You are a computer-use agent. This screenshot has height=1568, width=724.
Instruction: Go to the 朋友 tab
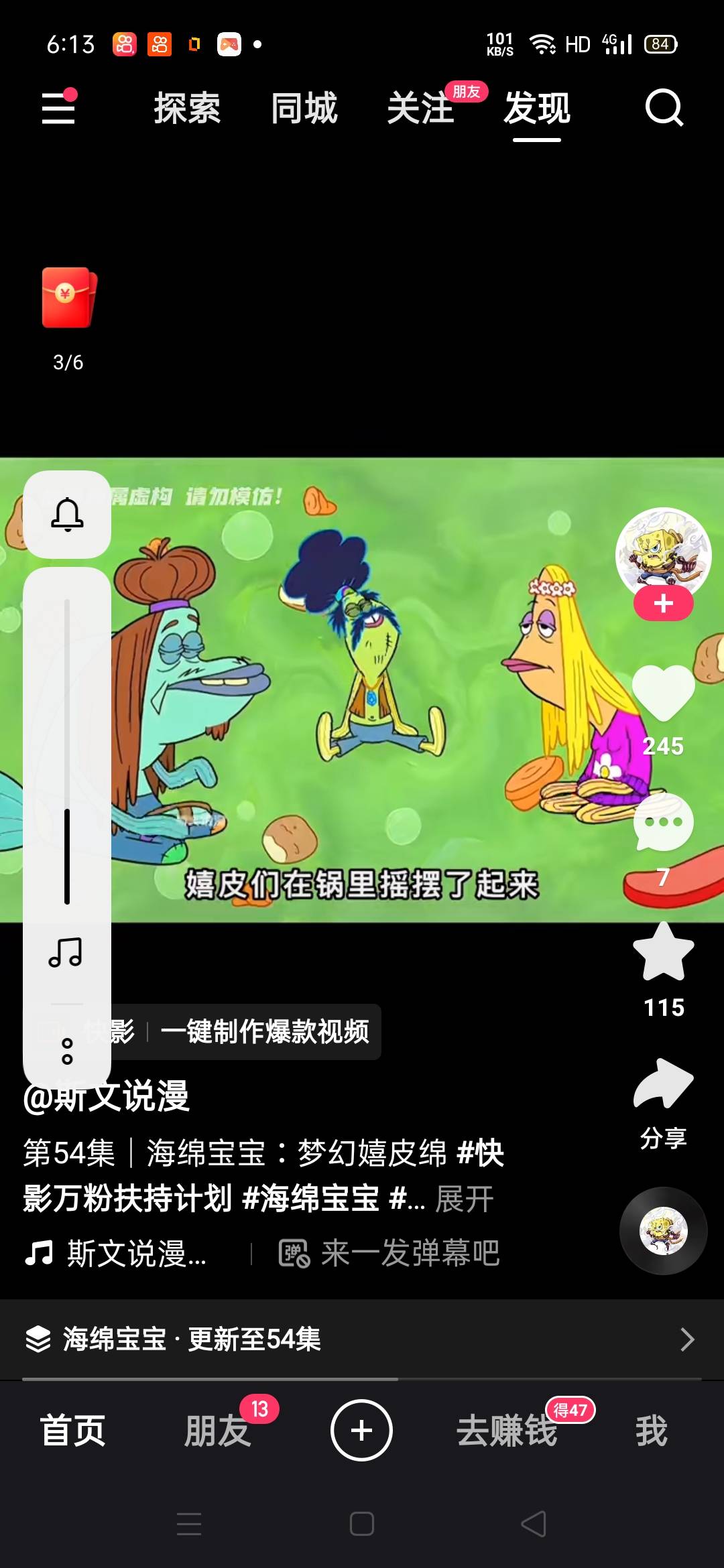coord(217,1431)
